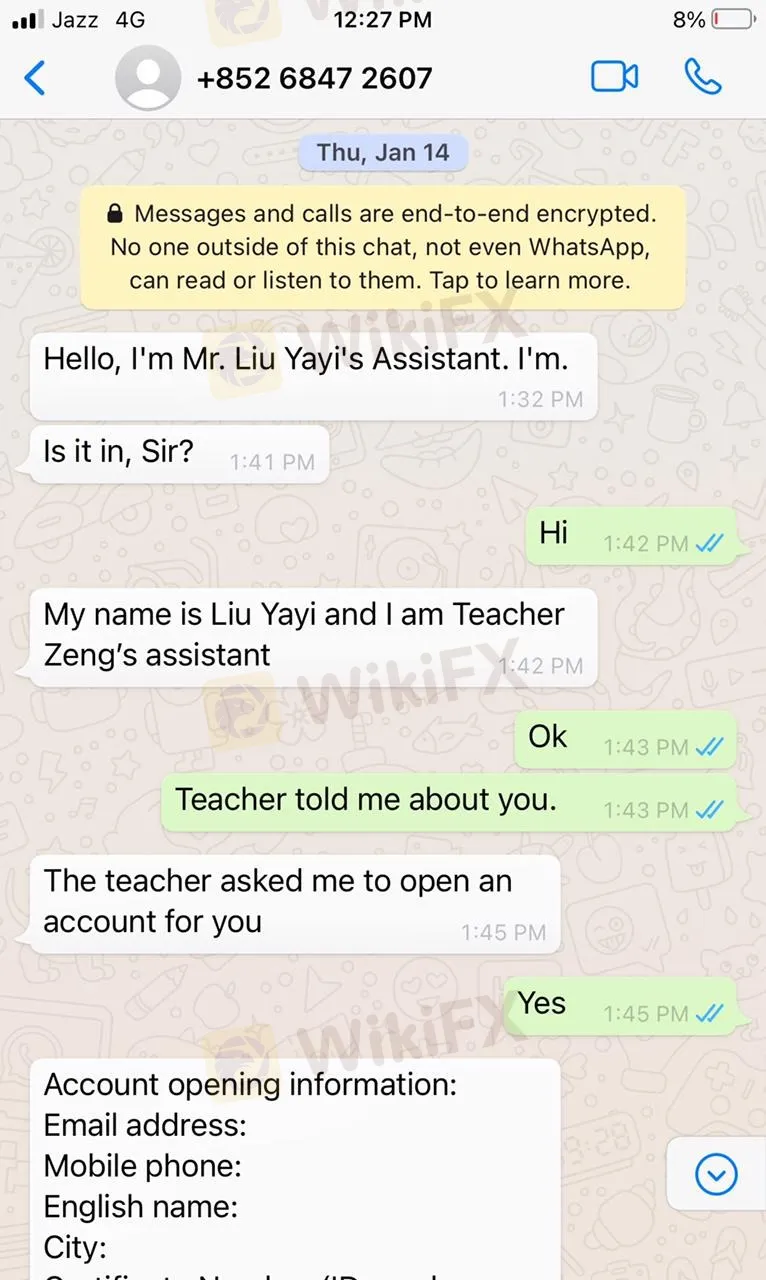
Task: Go back to the chat list
Action: [35, 77]
